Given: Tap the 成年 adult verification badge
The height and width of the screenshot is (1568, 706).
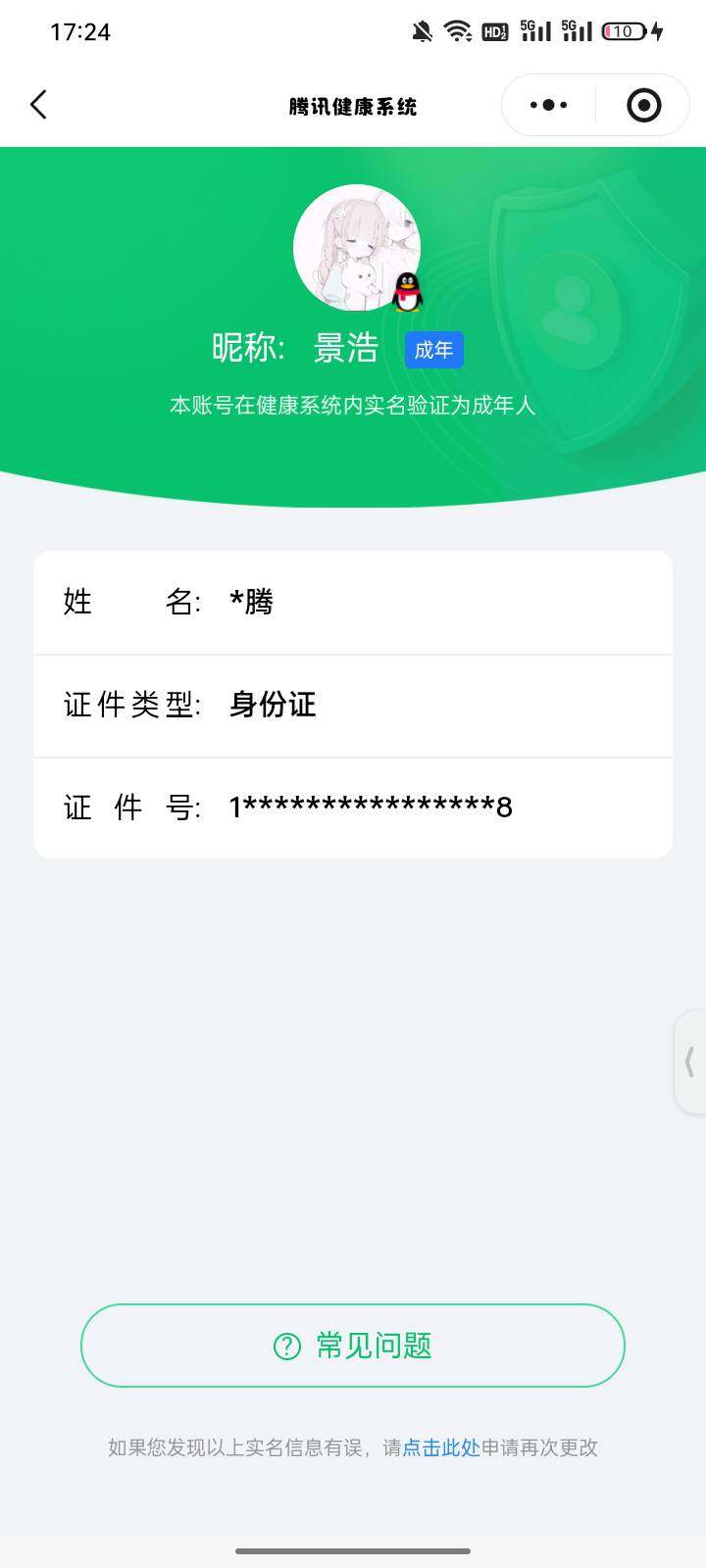Looking at the screenshot, I should pyautogui.click(x=433, y=350).
